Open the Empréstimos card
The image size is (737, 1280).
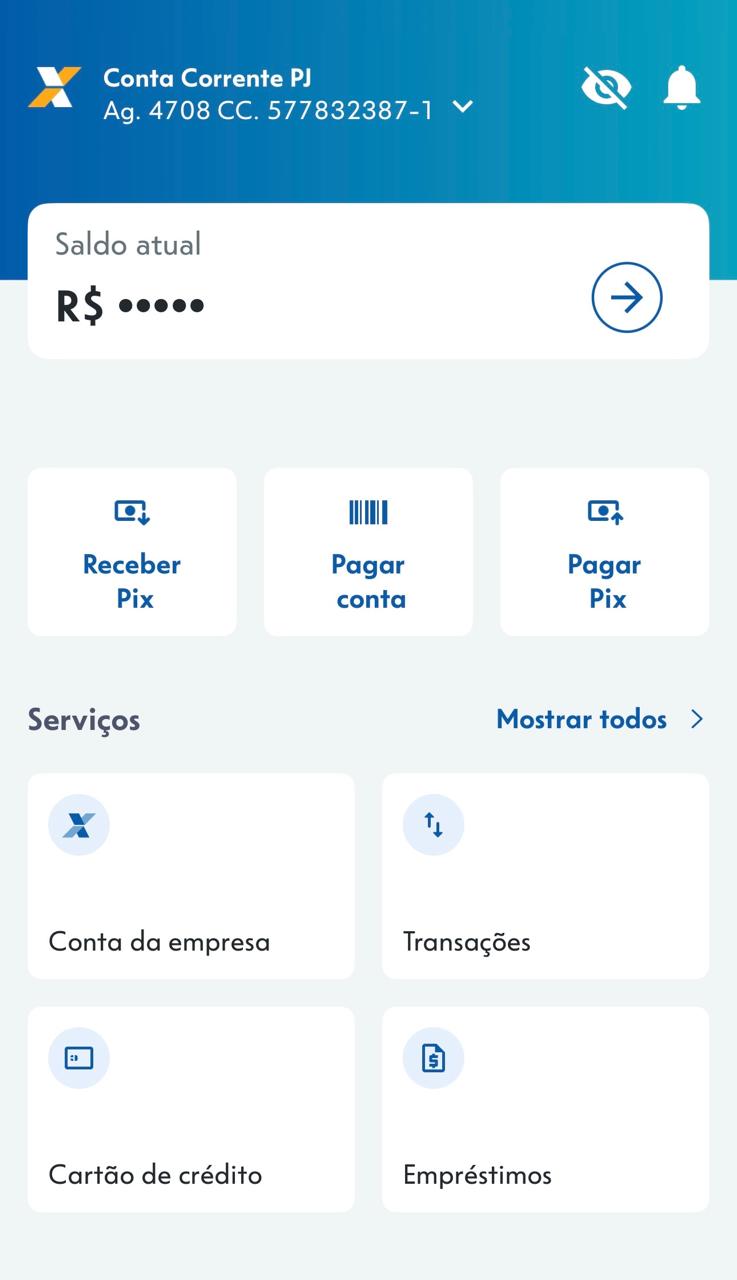[545, 1109]
